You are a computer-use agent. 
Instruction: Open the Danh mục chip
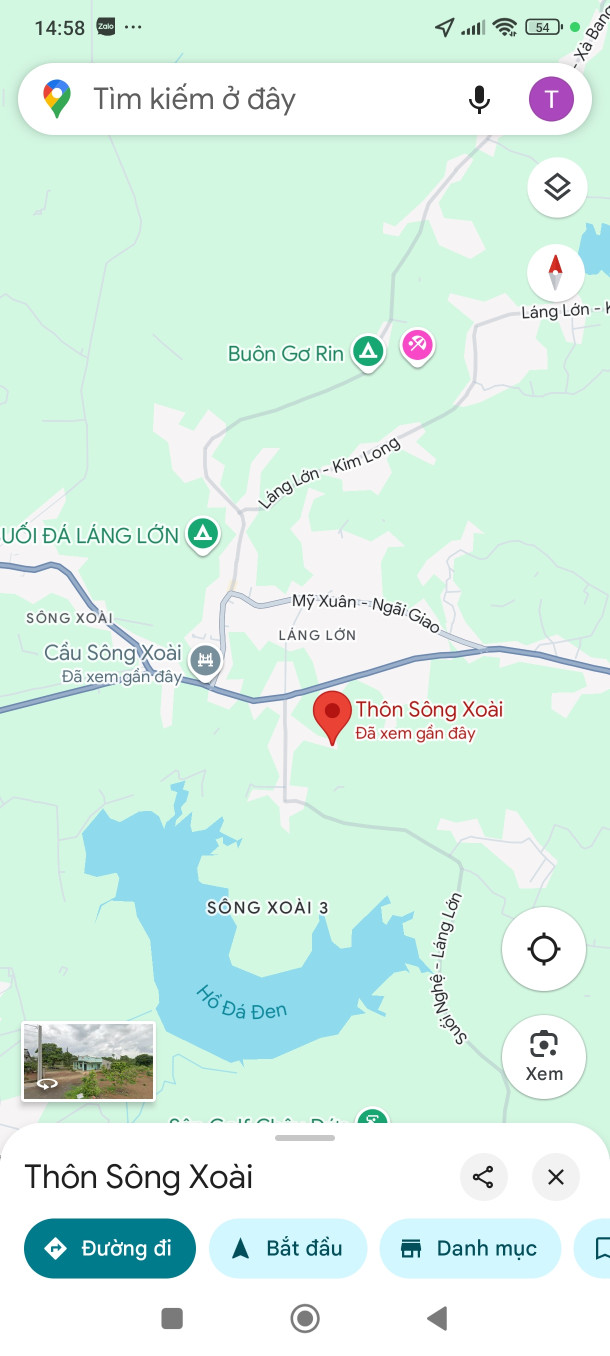pyautogui.click(x=469, y=1248)
